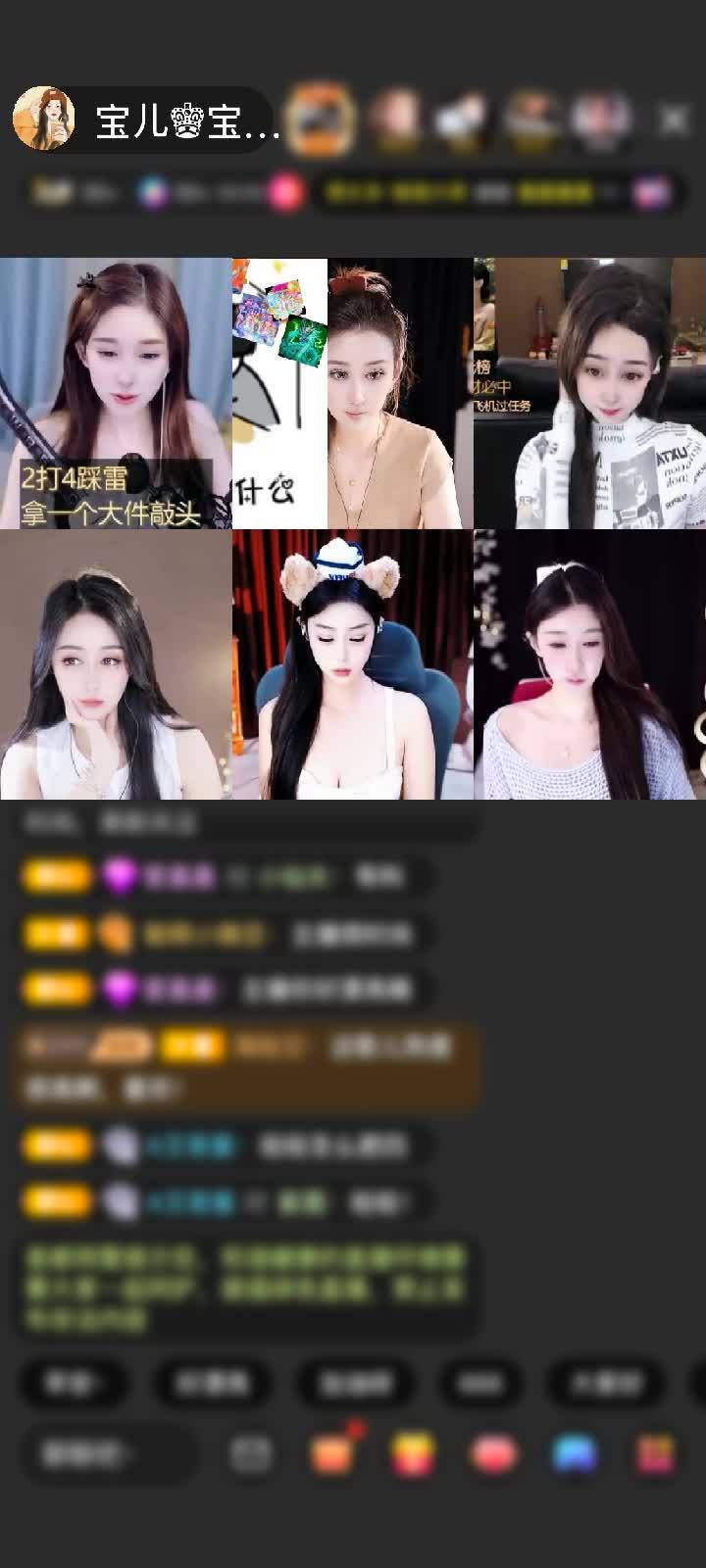Open the stream tile with 什么 sticker
Image resolution: width=706 pixels, height=1568 pixels.
click(352, 393)
